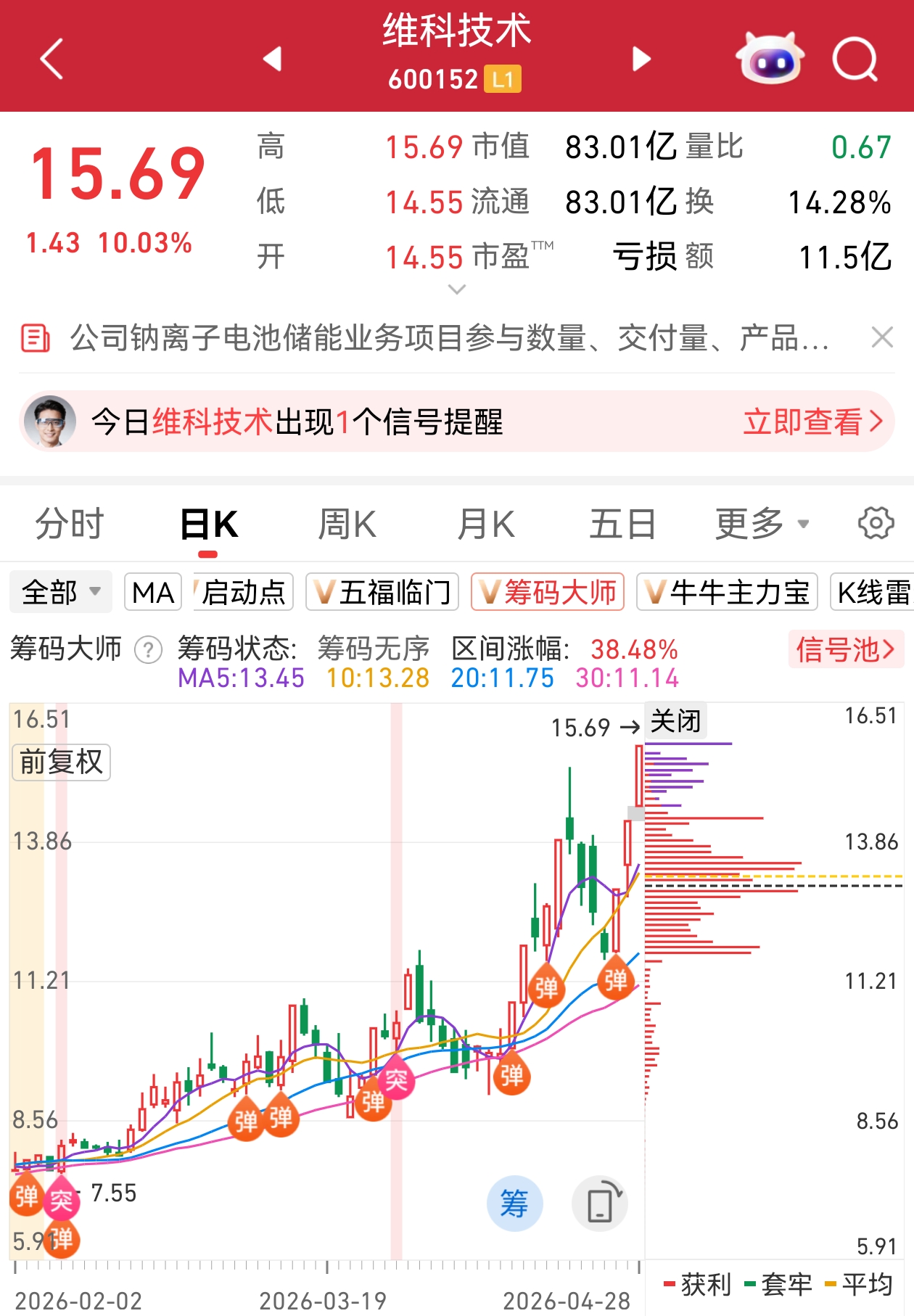The height and width of the screenshot is (1316, 914).
Task: Select the 五福临门 indicator chip
Action: [382, 592]
